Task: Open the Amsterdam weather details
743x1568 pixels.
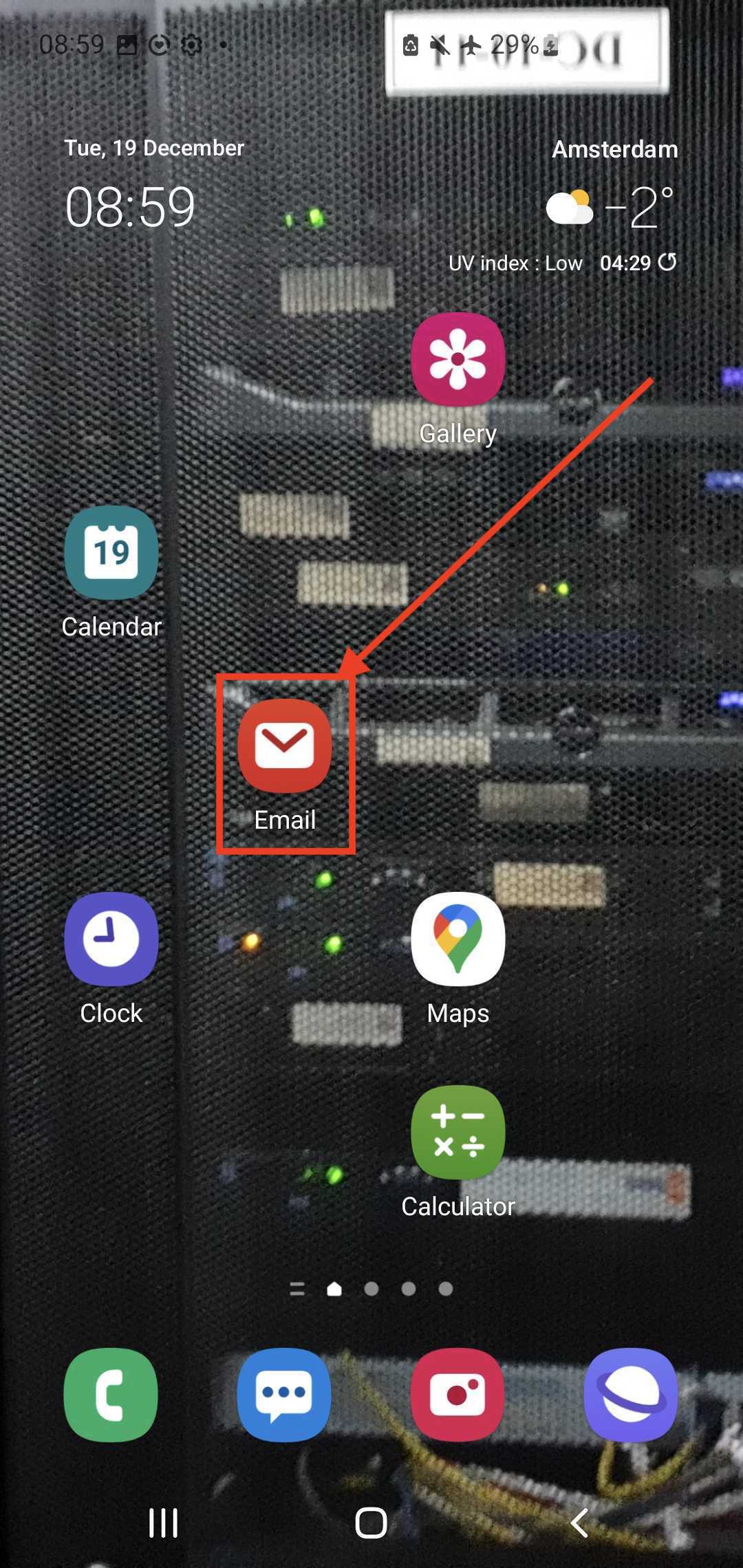Action: coord(611,206)
